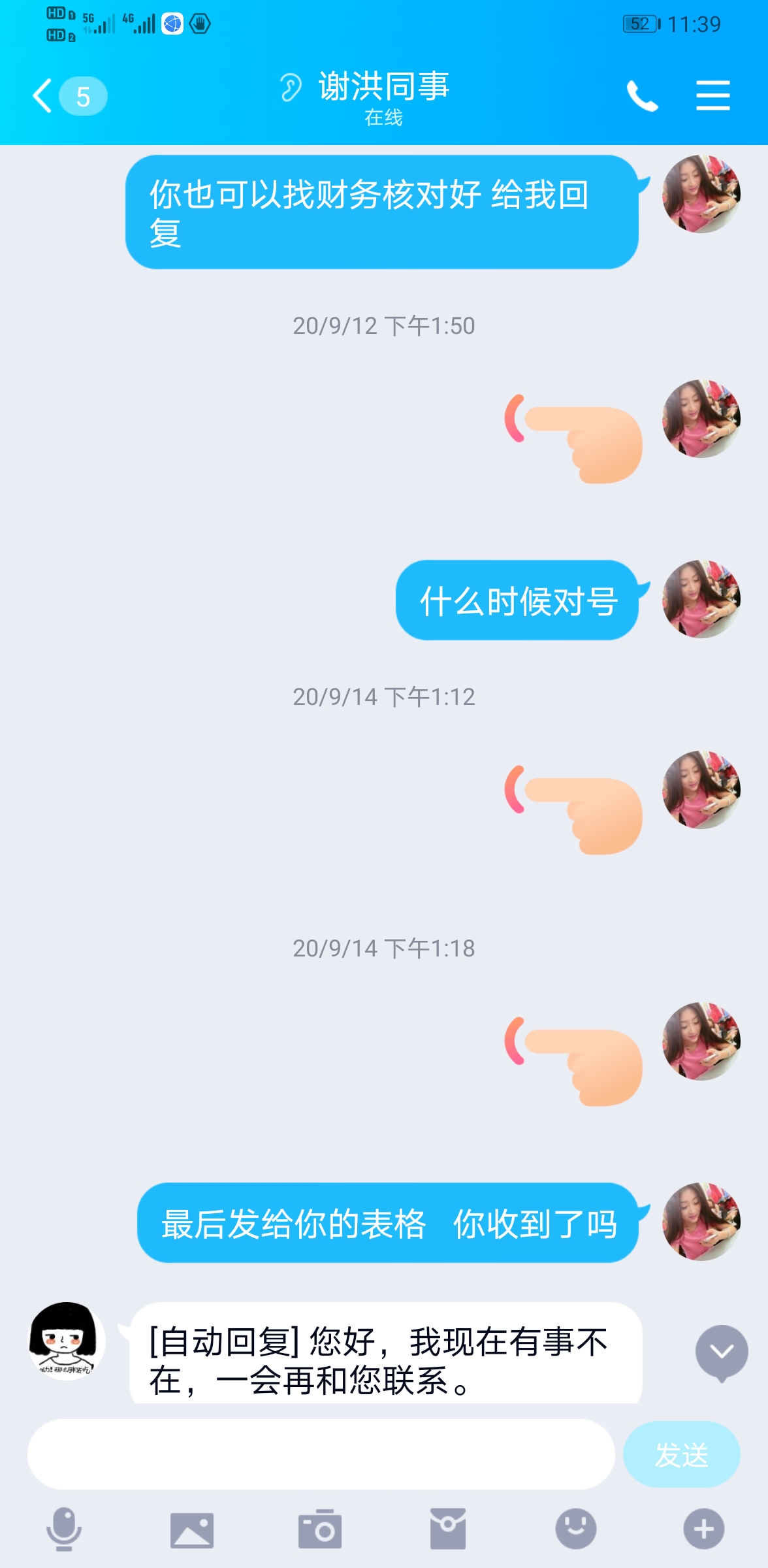The image size is (768, 1568).
Task: View the contact's avatar beside the auto-reply
Action: coord(65,1339)
